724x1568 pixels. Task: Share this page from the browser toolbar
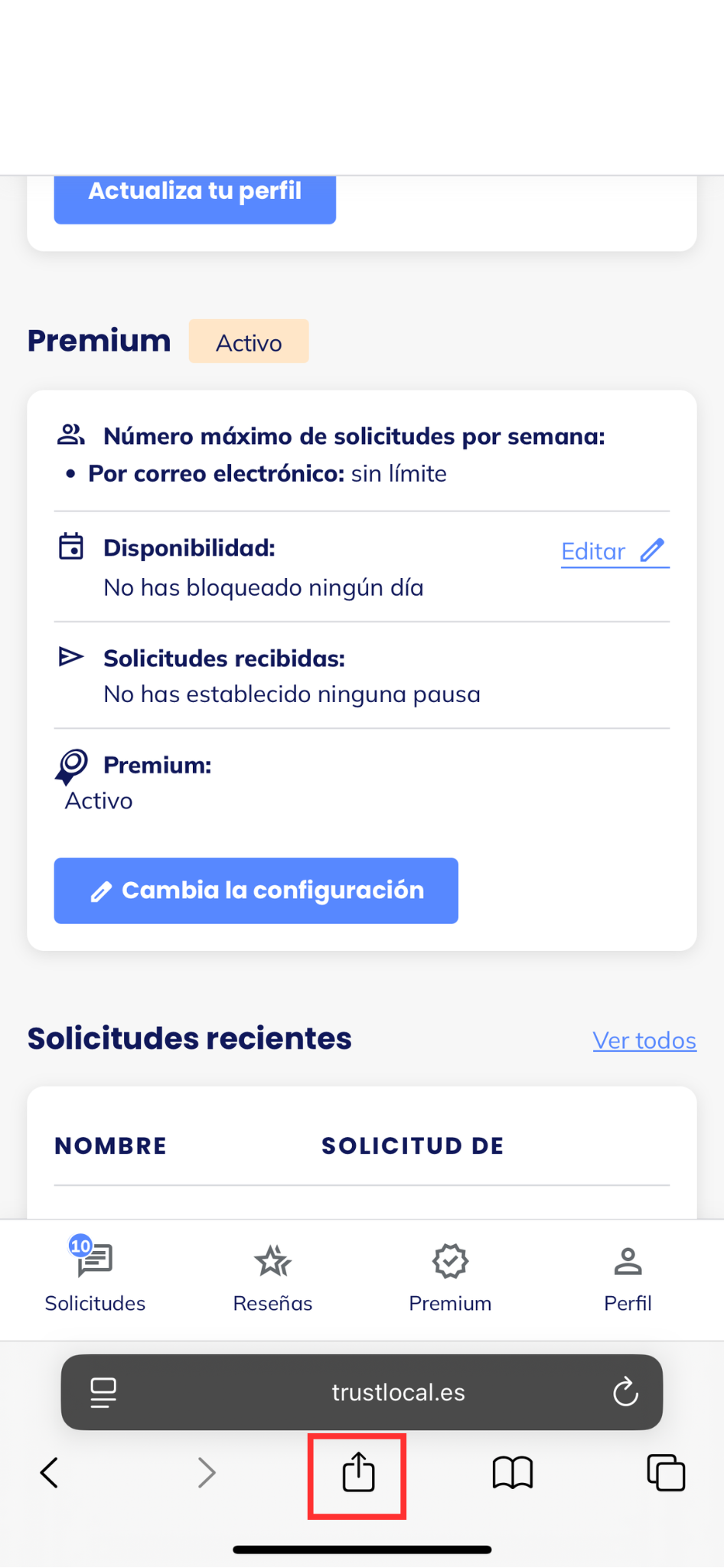coord(358,1472)
